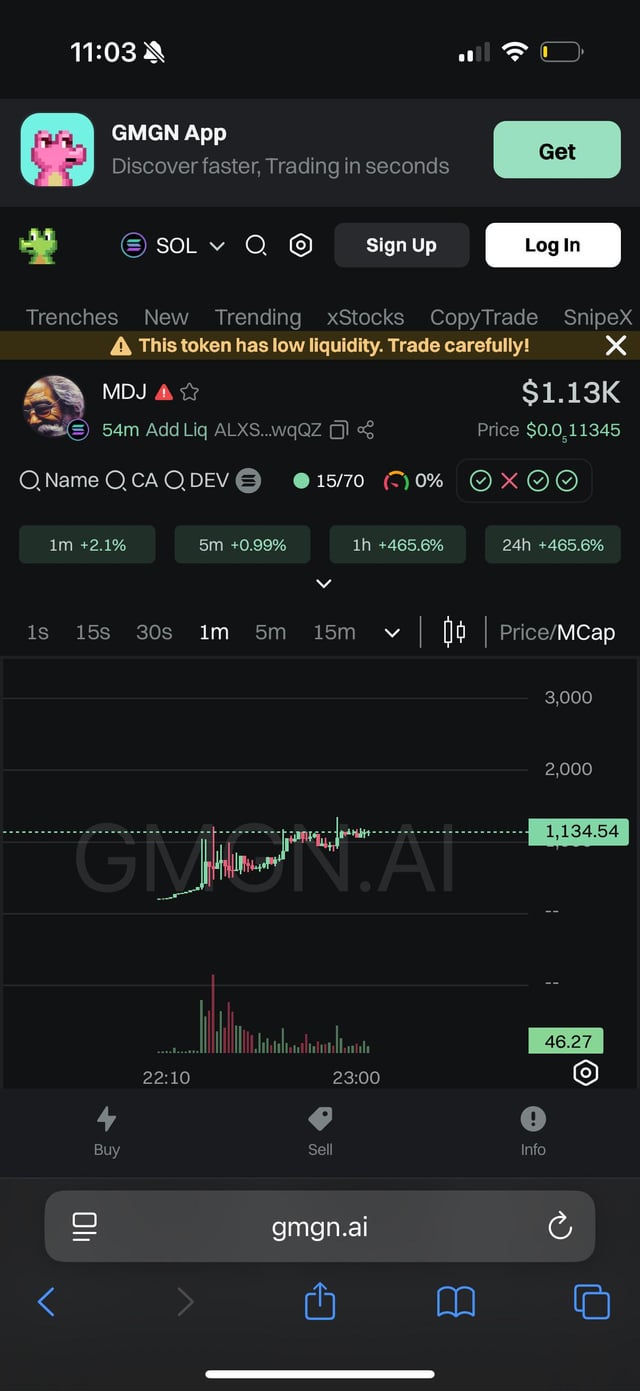Image resolution: width=640 pixels, height=1391 pixels.
Task: Dismiss the low liquidity warning
Action: tap(616, 346)
